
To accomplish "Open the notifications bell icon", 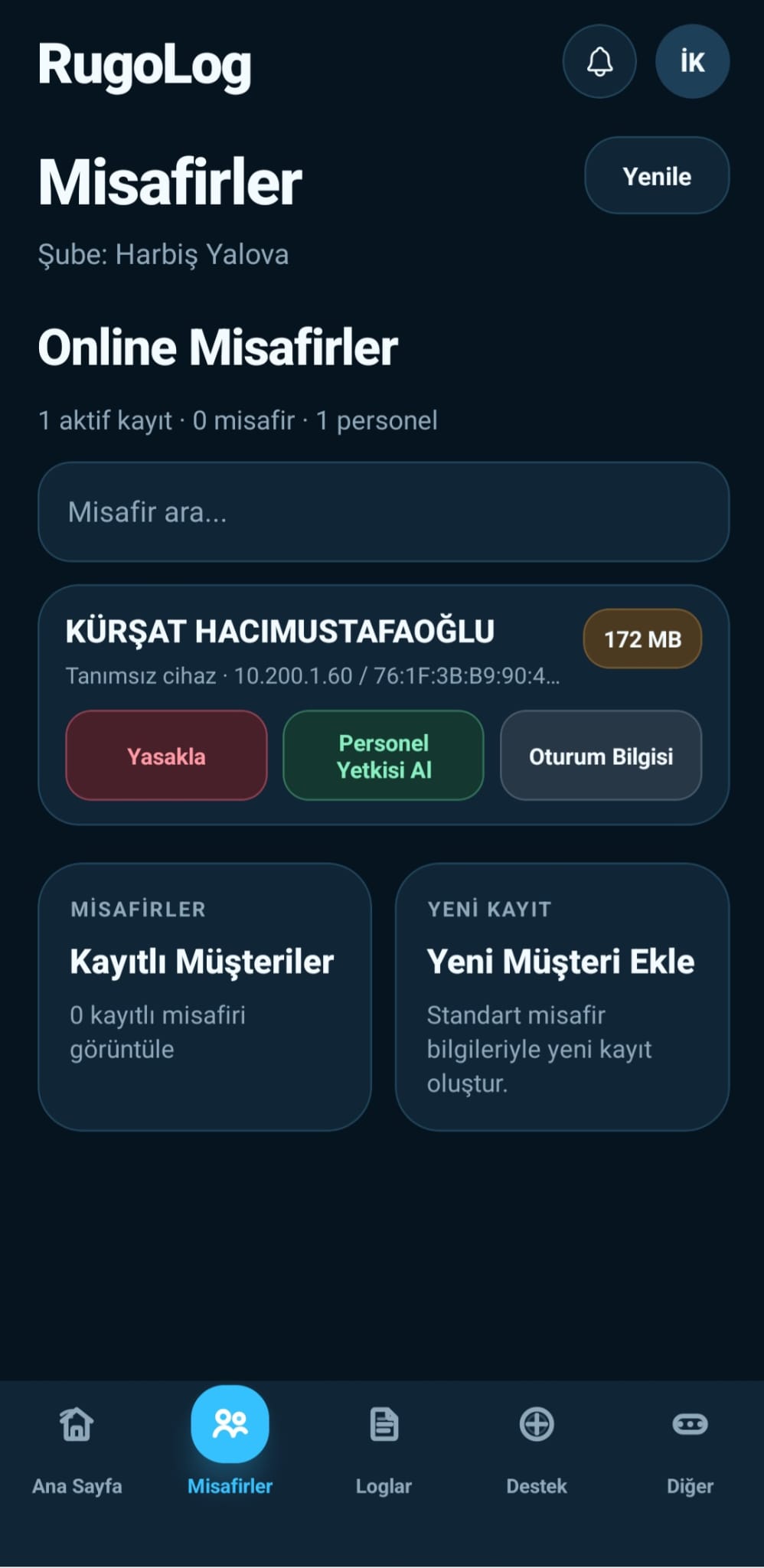I will click(x=599, y=61).
